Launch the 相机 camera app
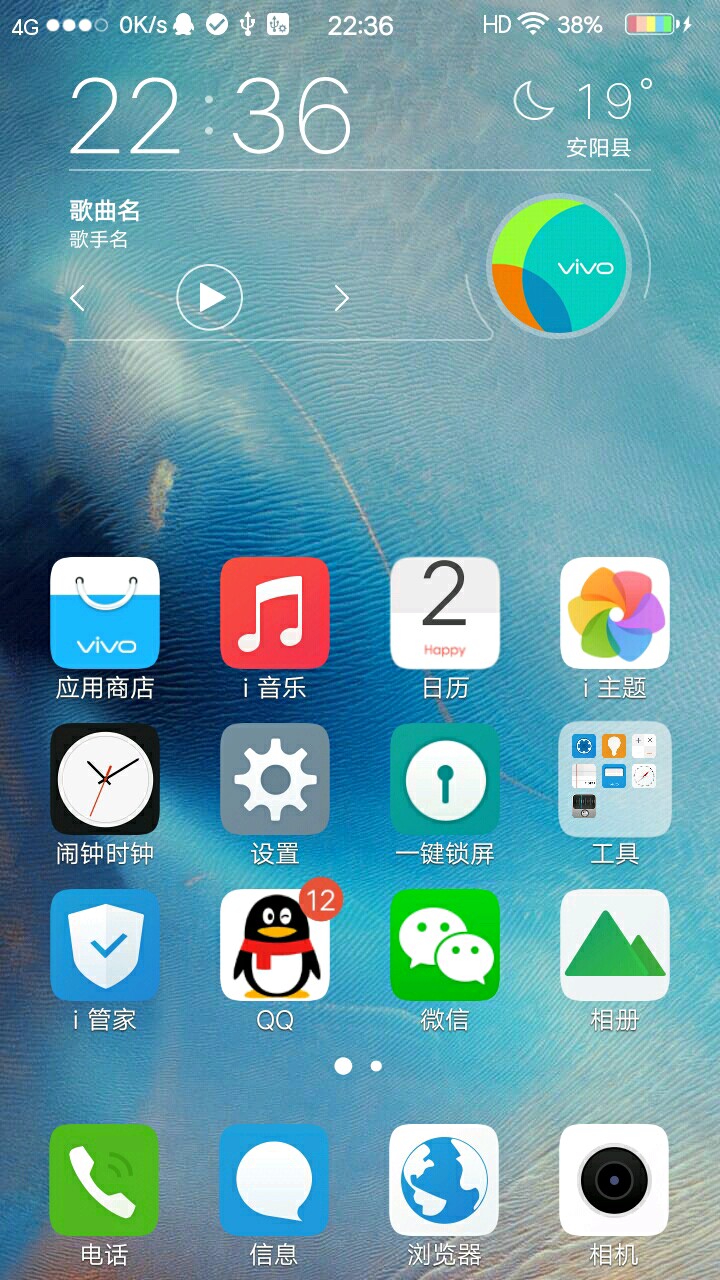The width and height of the screenshot is (720, 1280). (x=614, y=1180)
